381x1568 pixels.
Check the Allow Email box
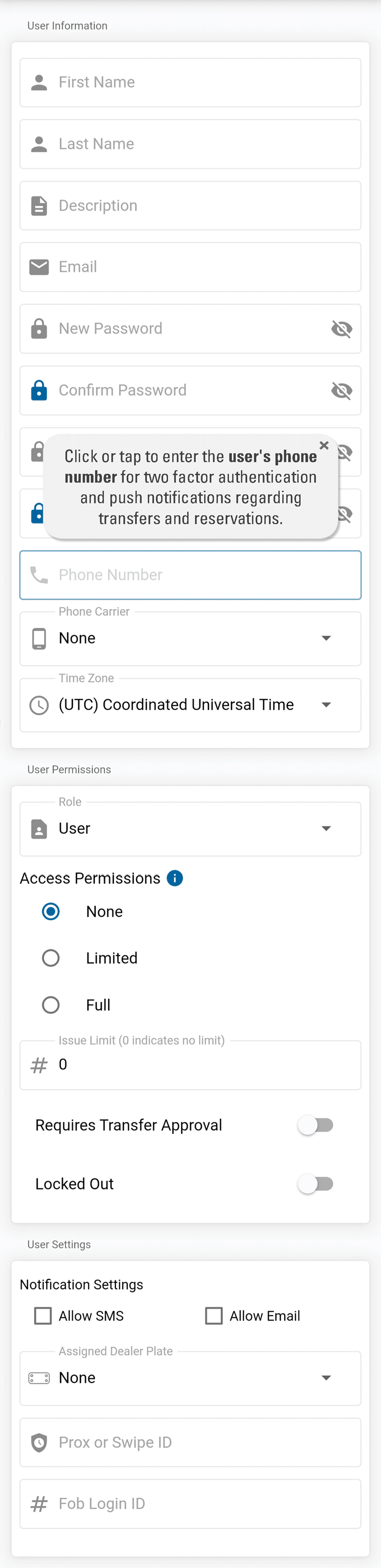(x=214, y=1315)
